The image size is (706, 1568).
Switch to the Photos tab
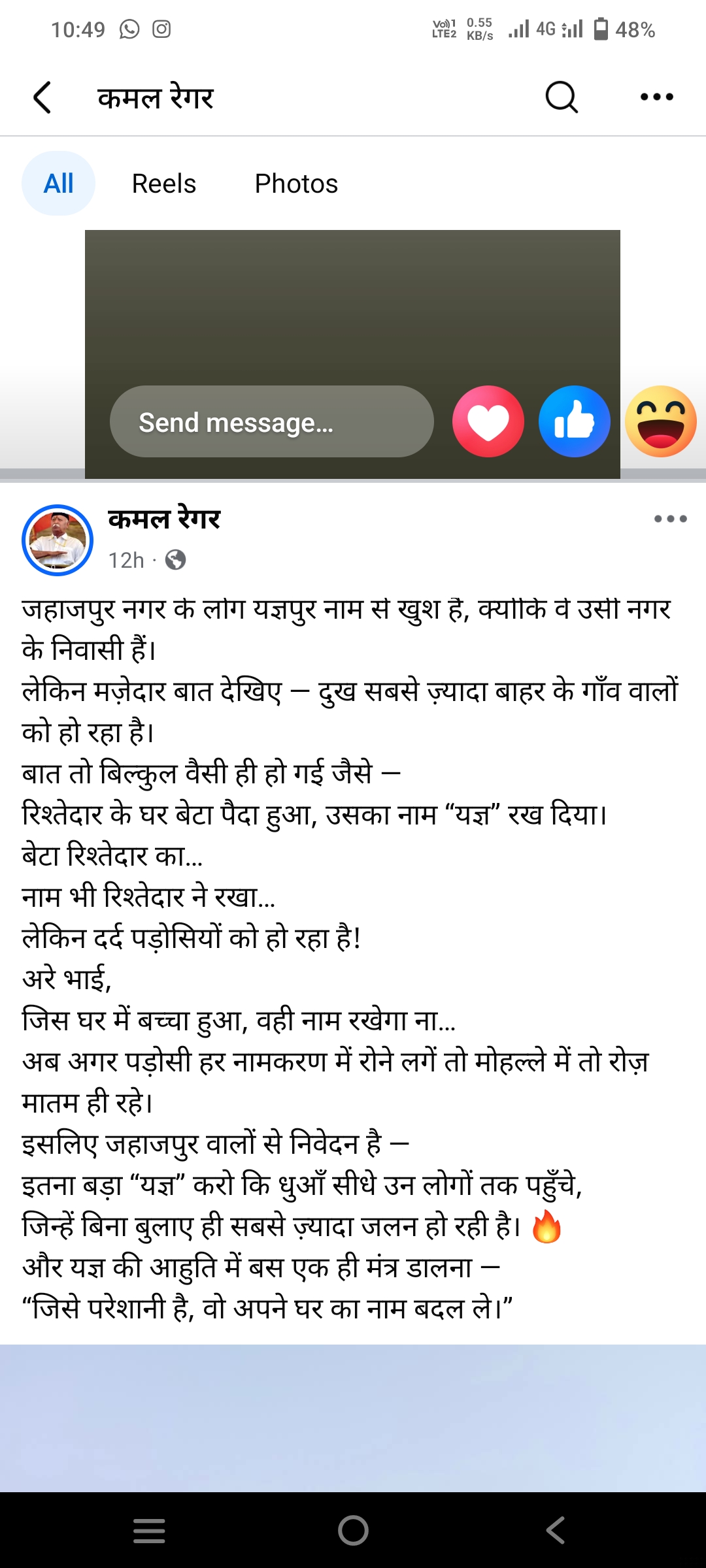tap(296, 184)
